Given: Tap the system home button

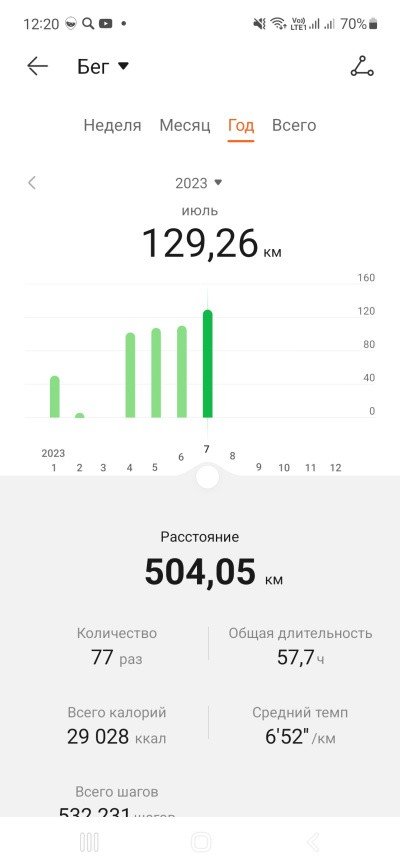Looking at the screenshot, I should pyautogui.click(x=201, y=843).
